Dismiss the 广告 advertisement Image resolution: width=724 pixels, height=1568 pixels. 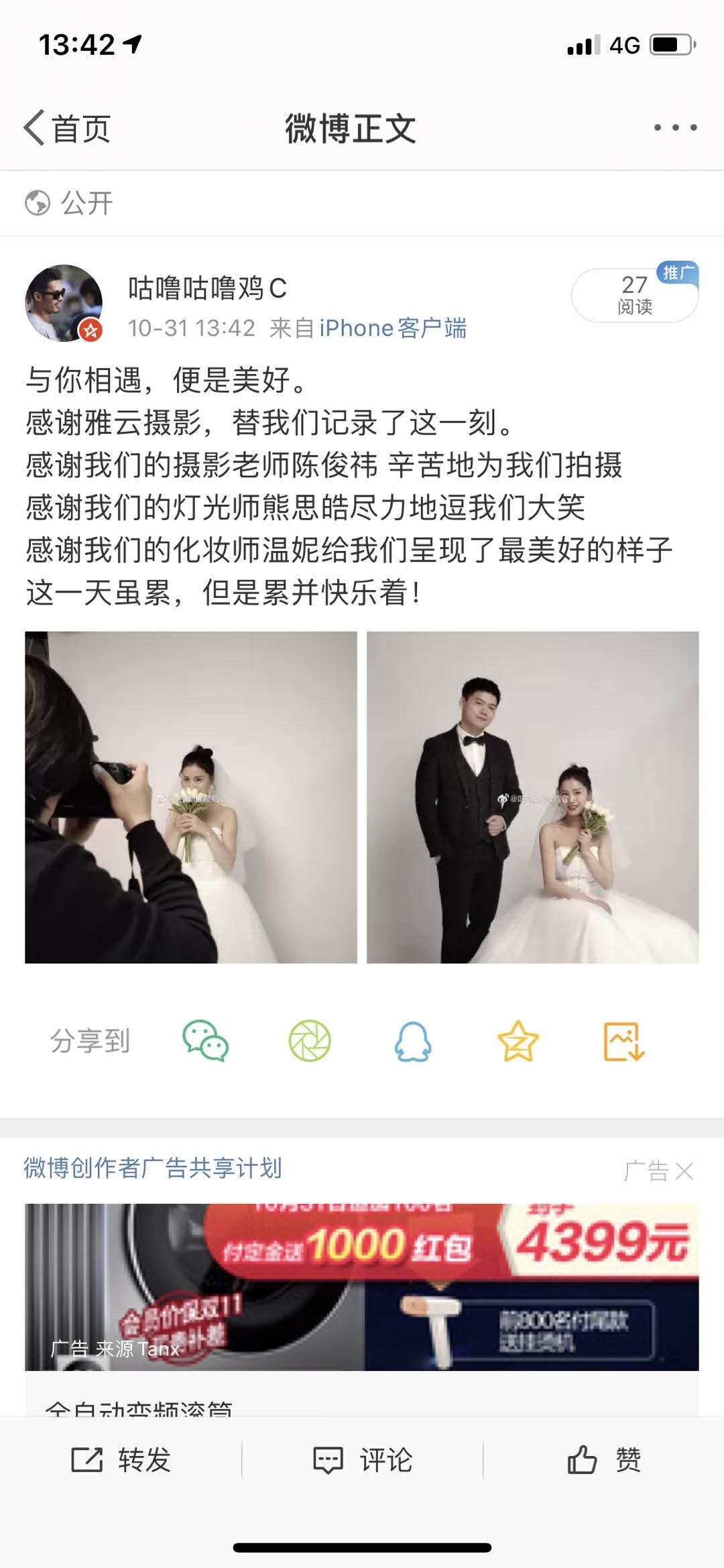pyautogui.click(x=684, y=1171)
